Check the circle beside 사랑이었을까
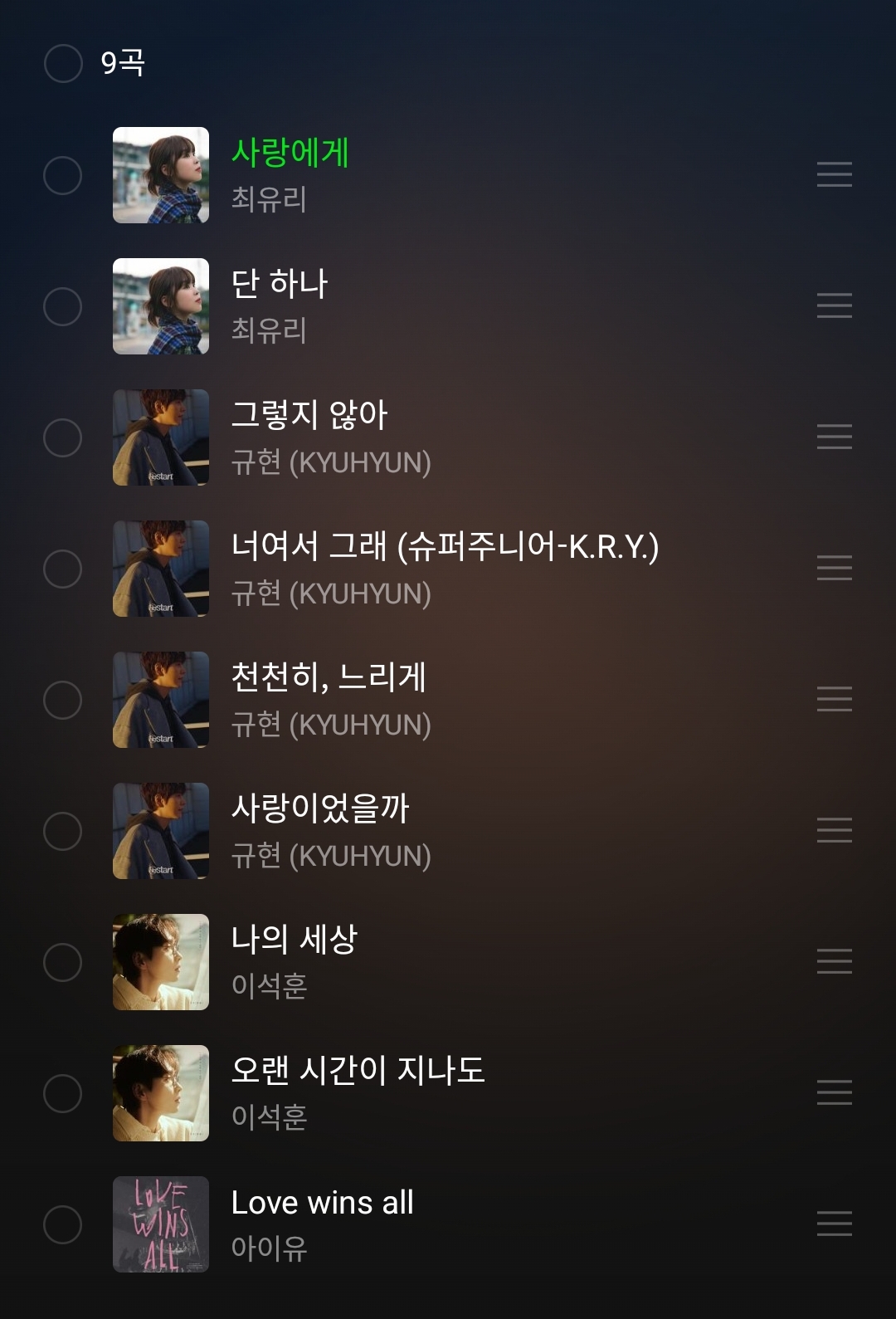This screenshot has width=896, height=1319. pos(63,831)
